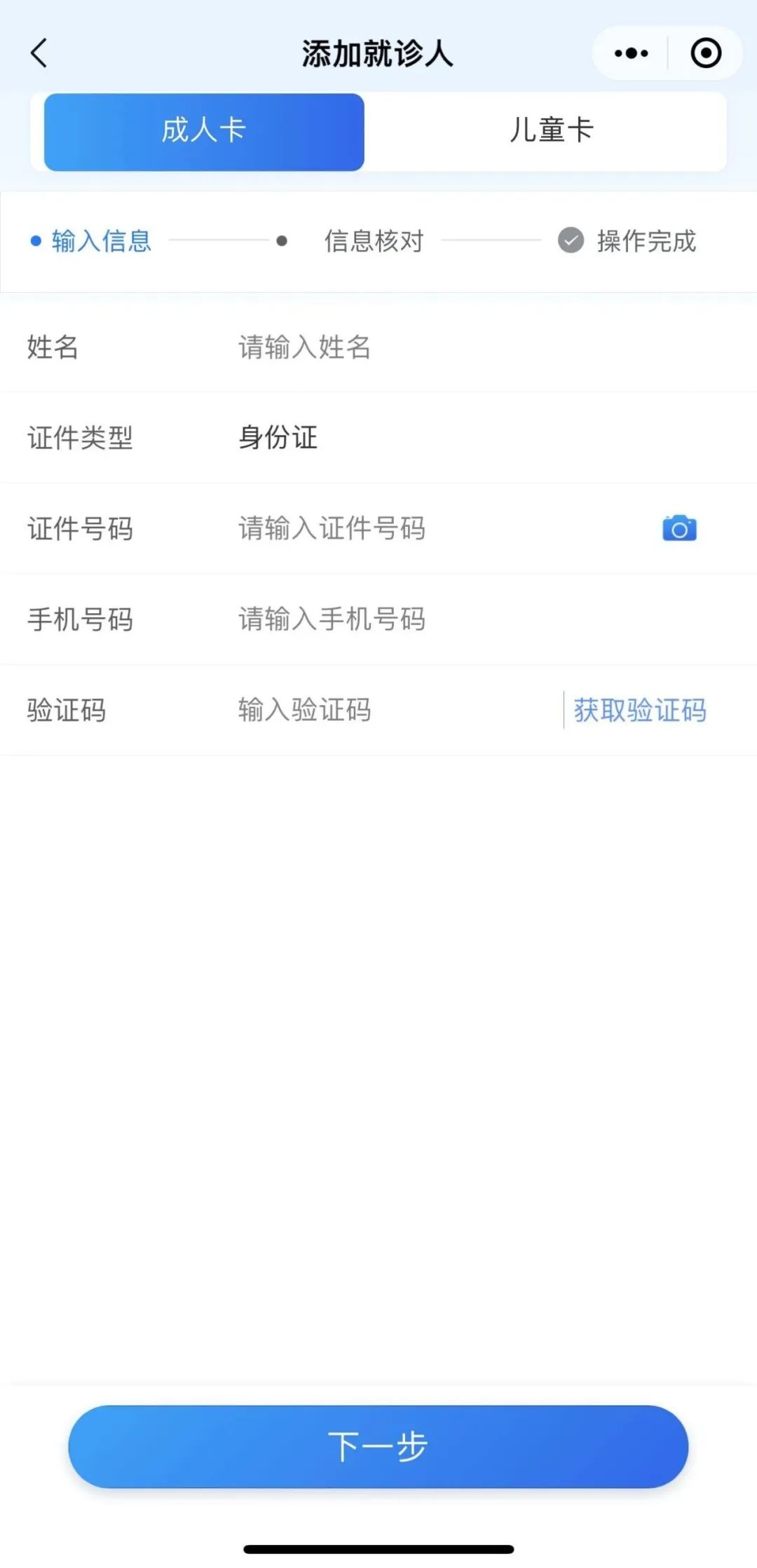Select the 成人卡 tab

coord(204,132)
